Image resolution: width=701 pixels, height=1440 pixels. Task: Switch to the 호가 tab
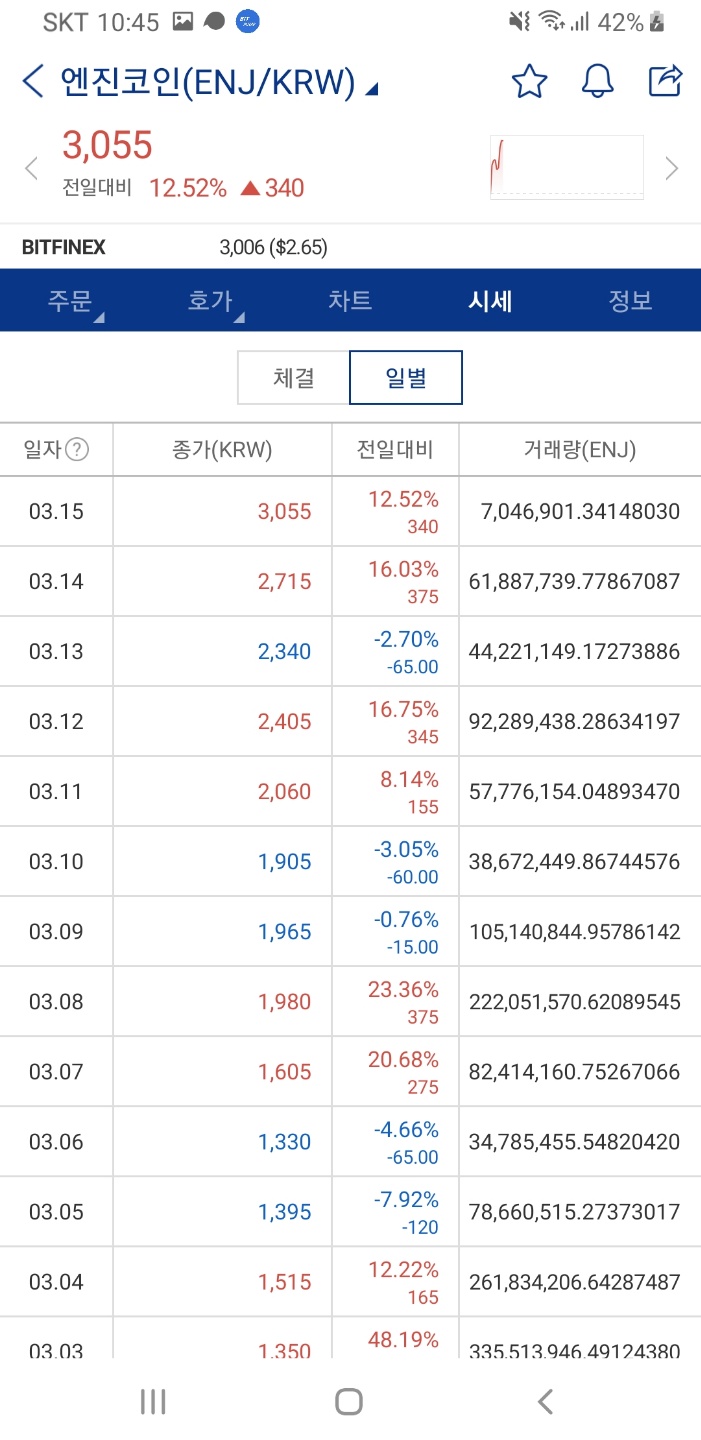coord(211,301)
